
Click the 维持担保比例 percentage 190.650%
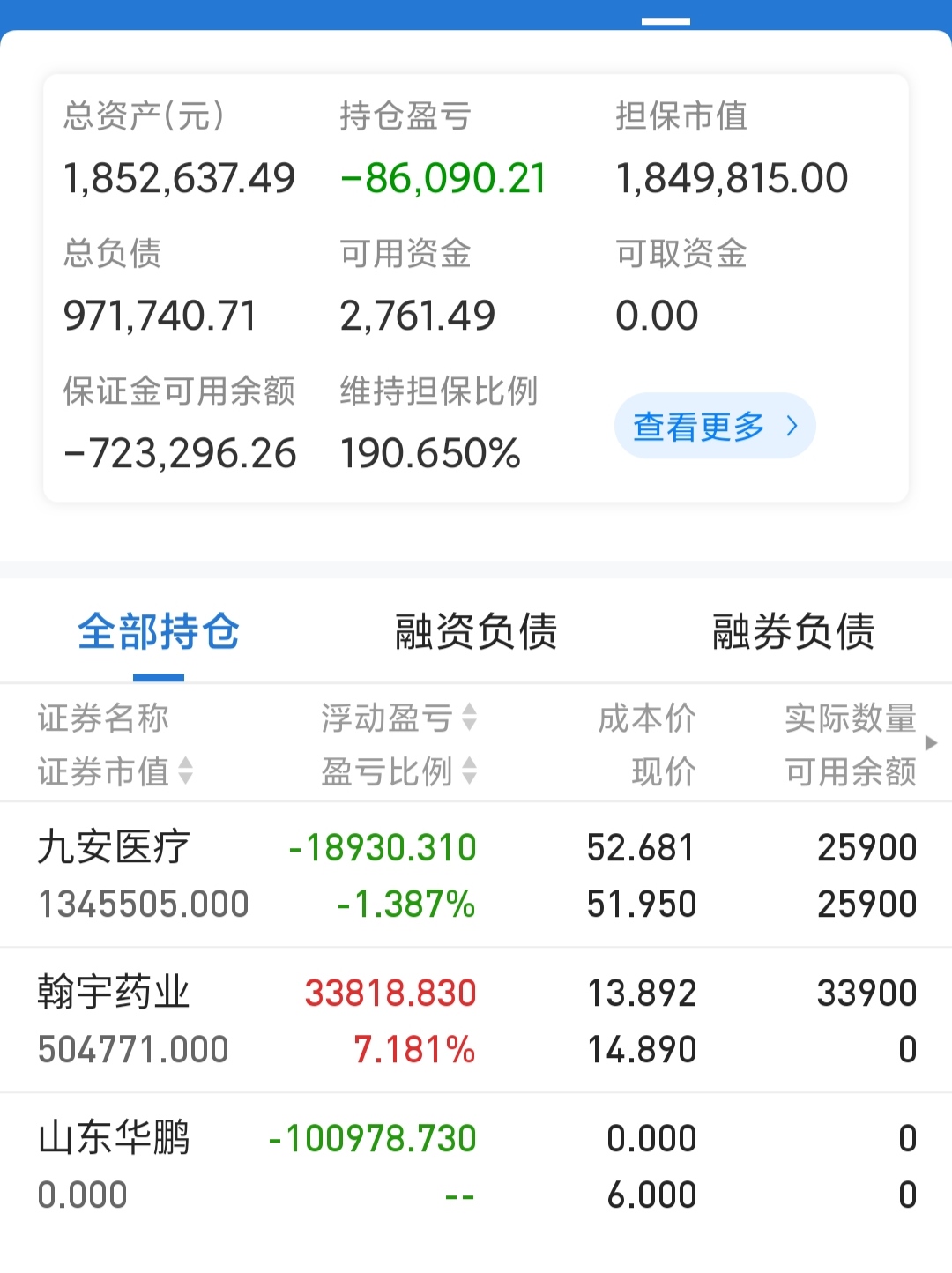click(430, 453)
